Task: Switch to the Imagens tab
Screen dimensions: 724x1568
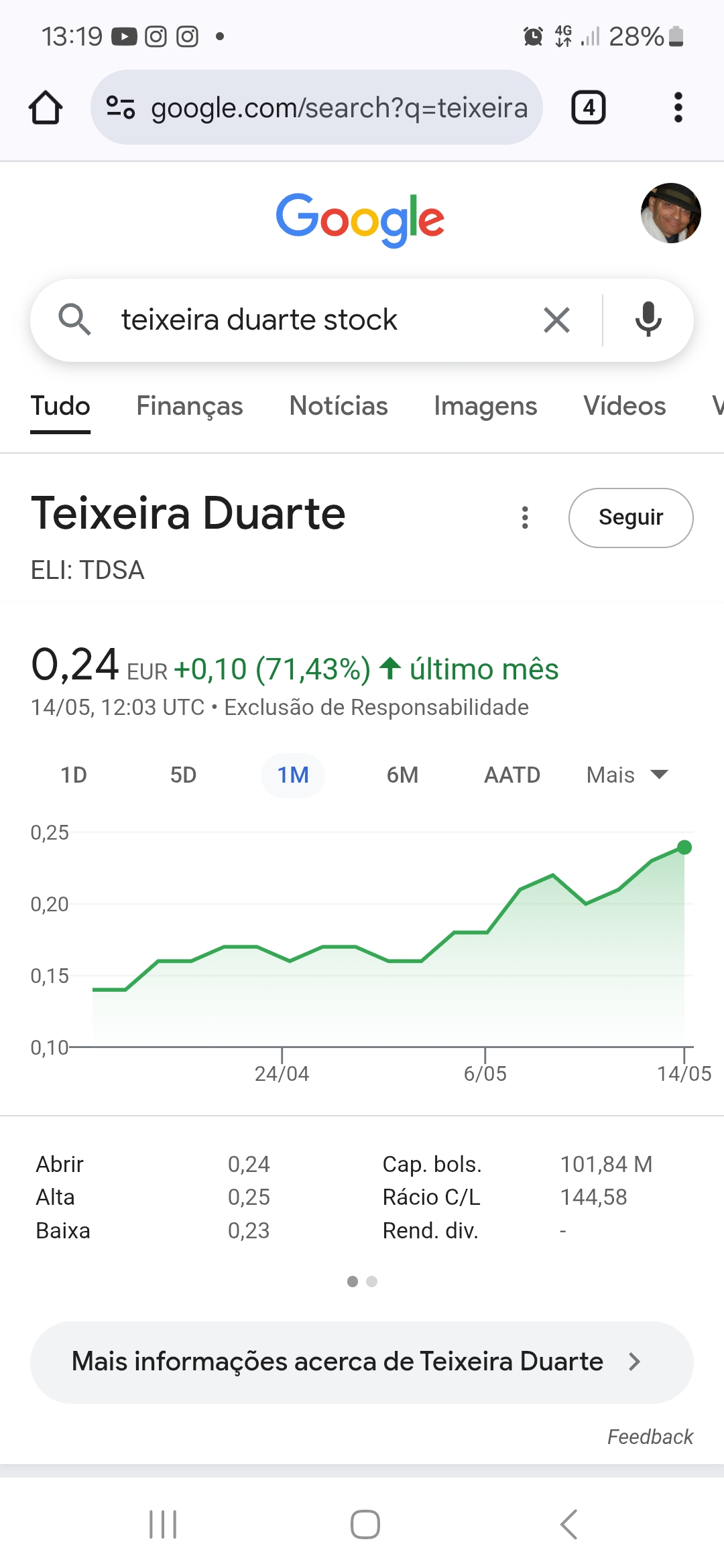Action: pos(485,406)
